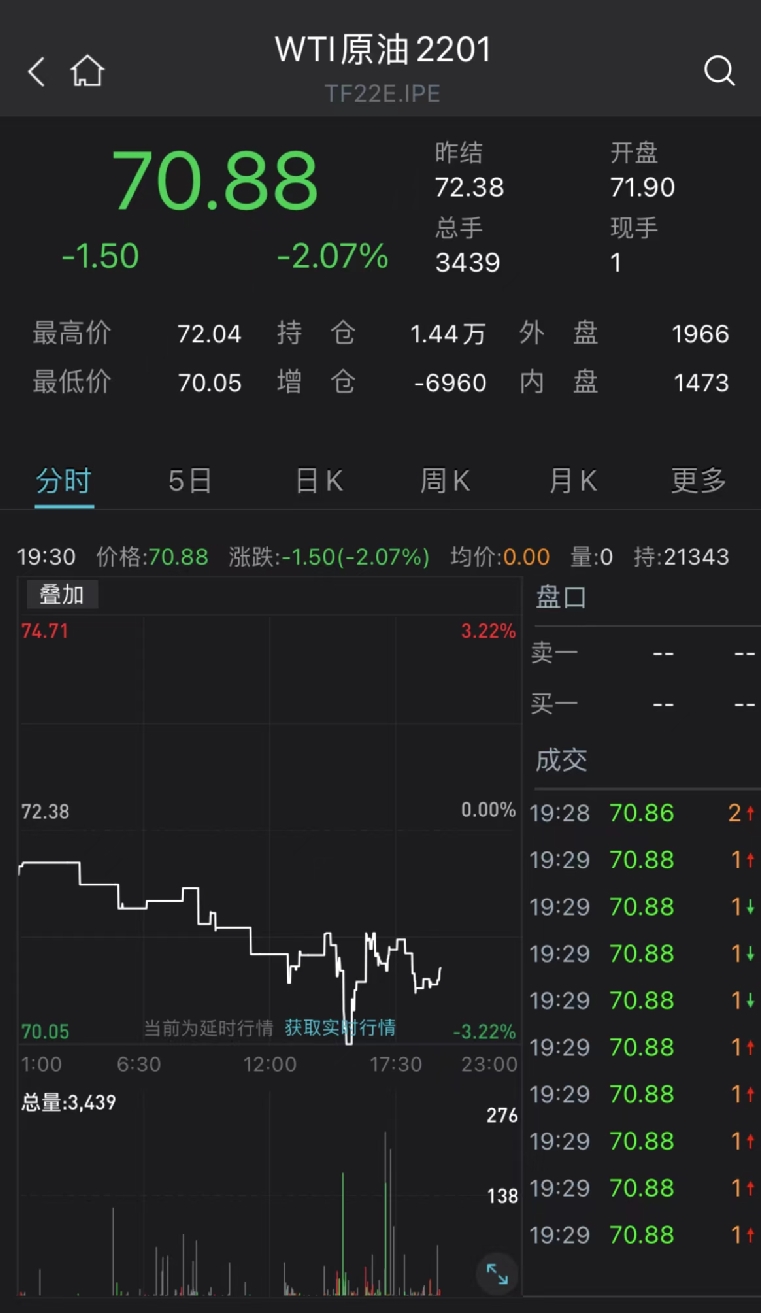Open the 更多 chart options
Image resolution: width=761 pixels, height=1313 pixels.
[699, 481]
